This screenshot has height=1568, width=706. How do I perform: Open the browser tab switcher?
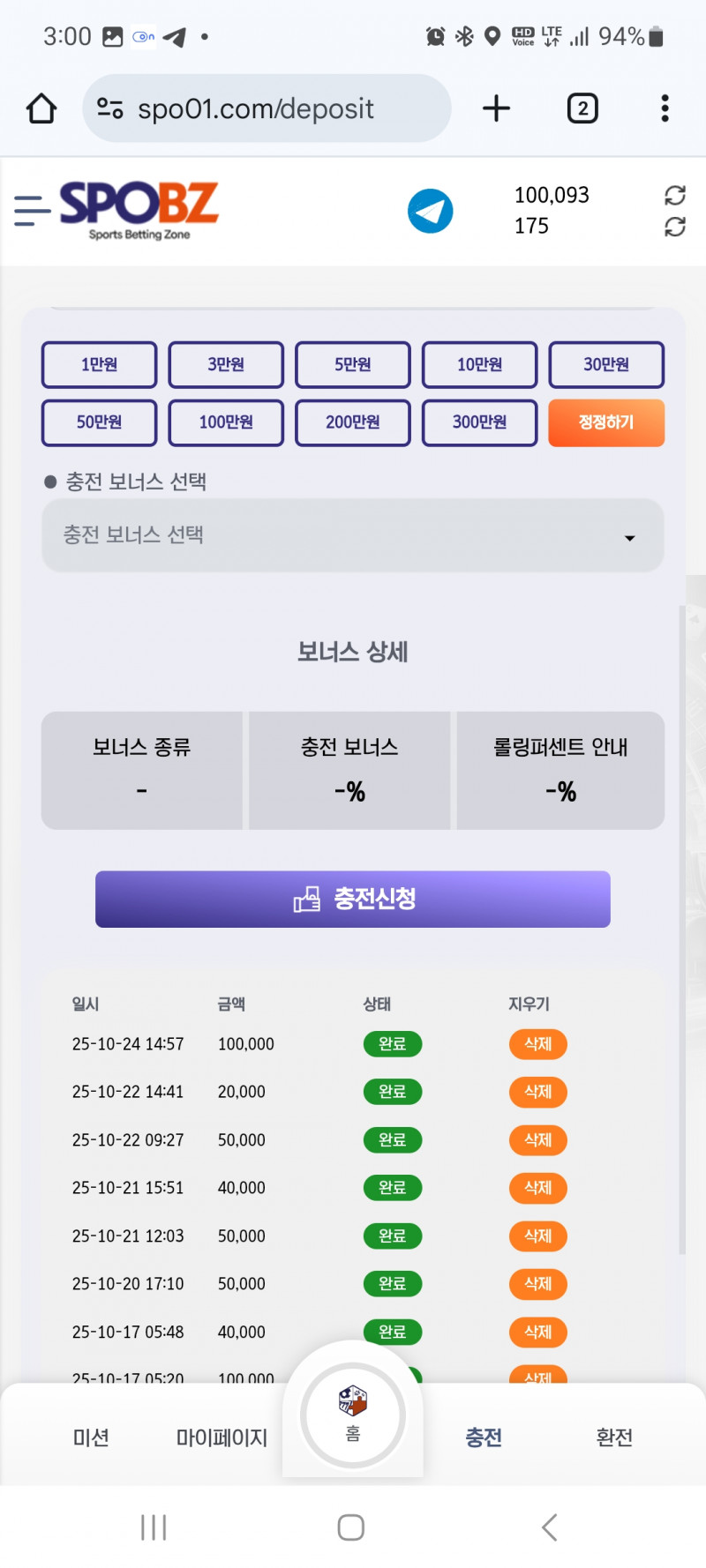point(582,108)
